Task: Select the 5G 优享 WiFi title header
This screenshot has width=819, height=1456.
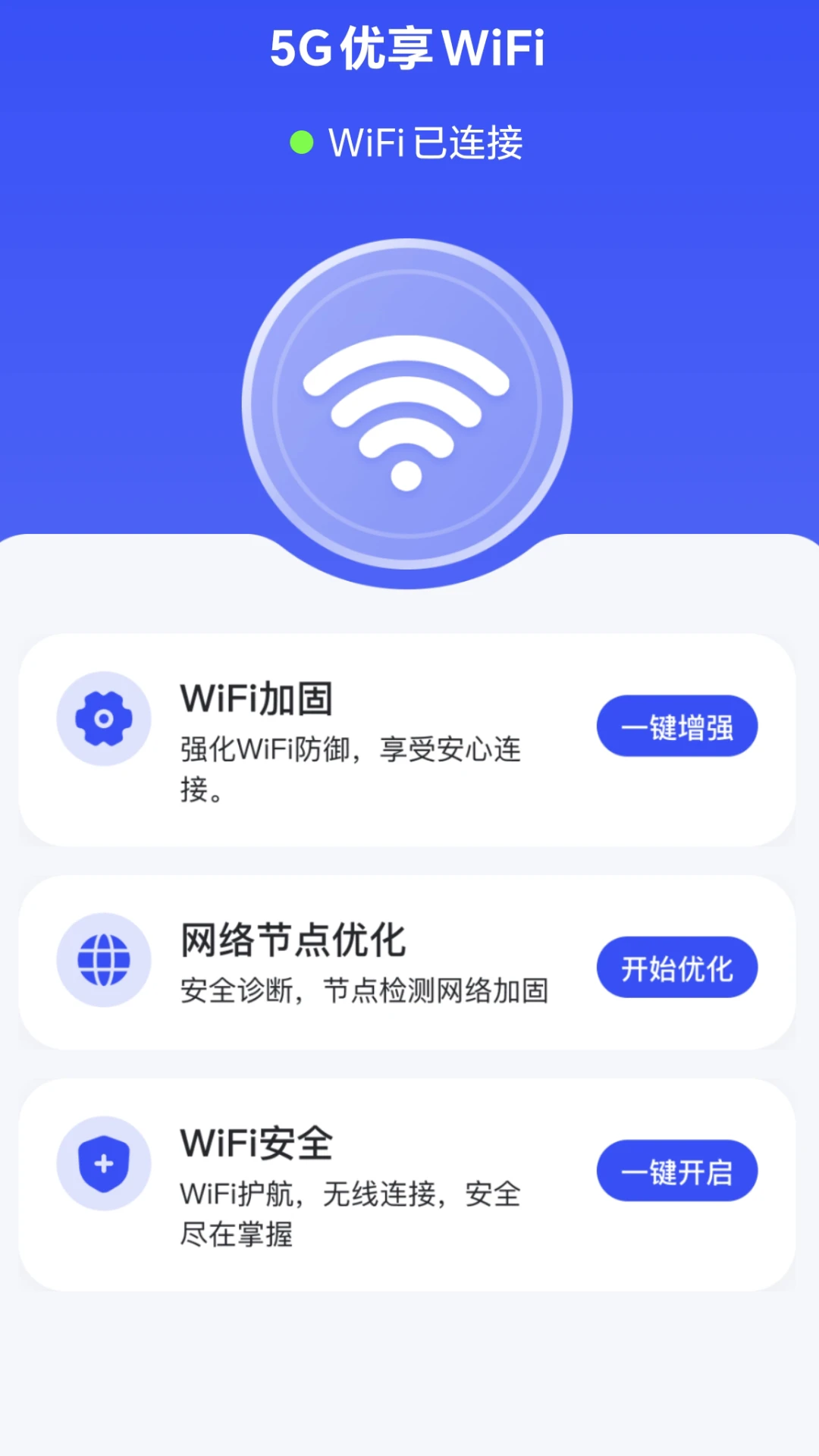Action: pos(409,48)
